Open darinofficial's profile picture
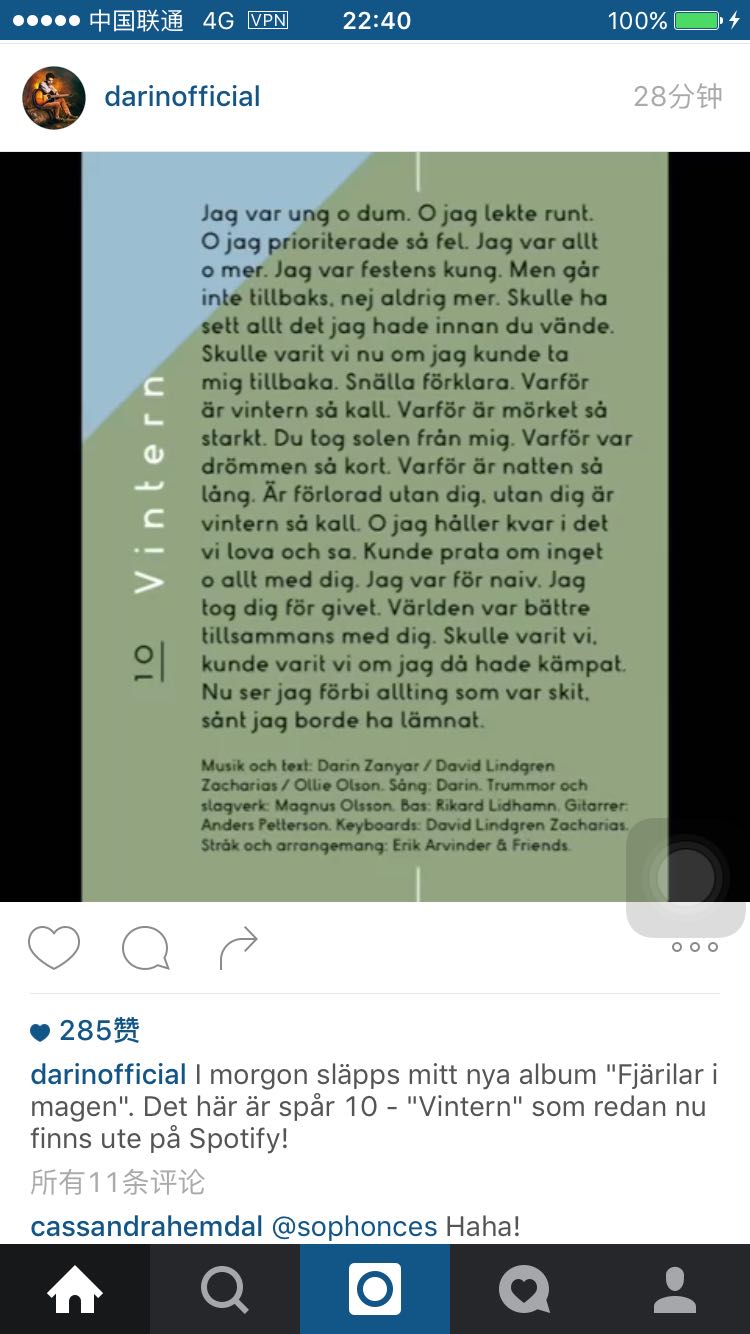The height and width of the screenshot is (1334, 750). (54, 97)
